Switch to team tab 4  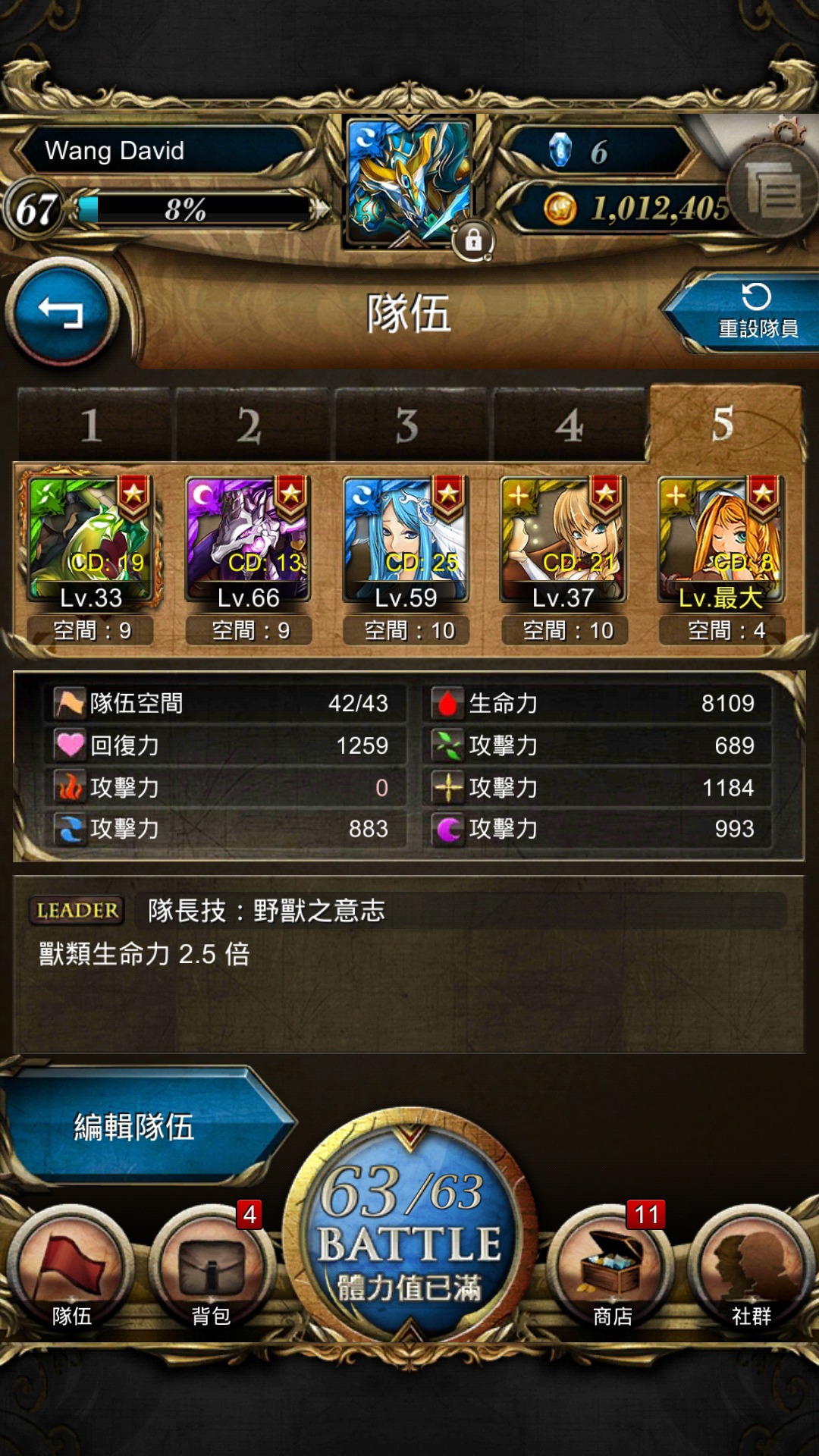pyautogui.click(x=569, y=425)
